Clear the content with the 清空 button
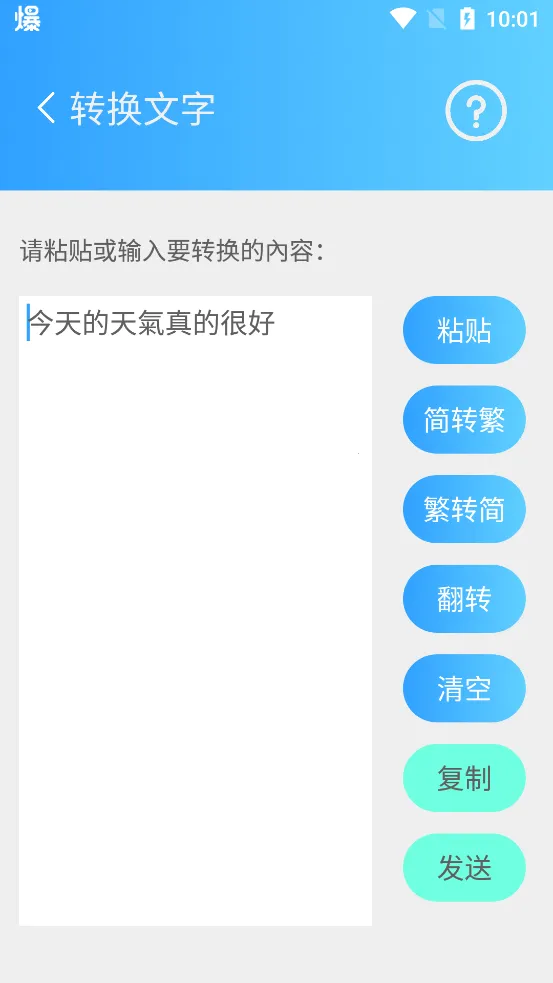 [x=464, y=688]
